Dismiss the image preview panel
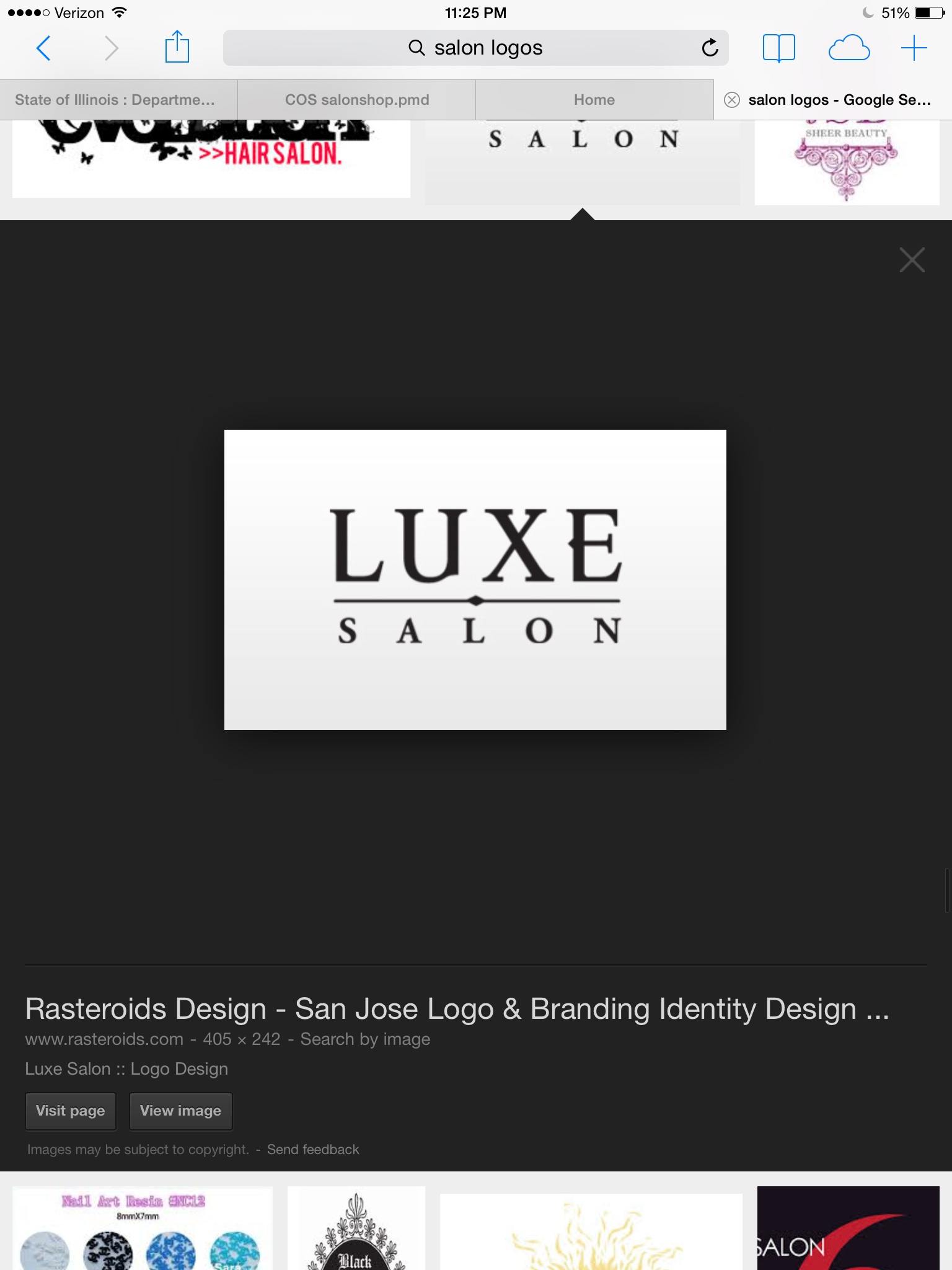 [x=912, y=260]
